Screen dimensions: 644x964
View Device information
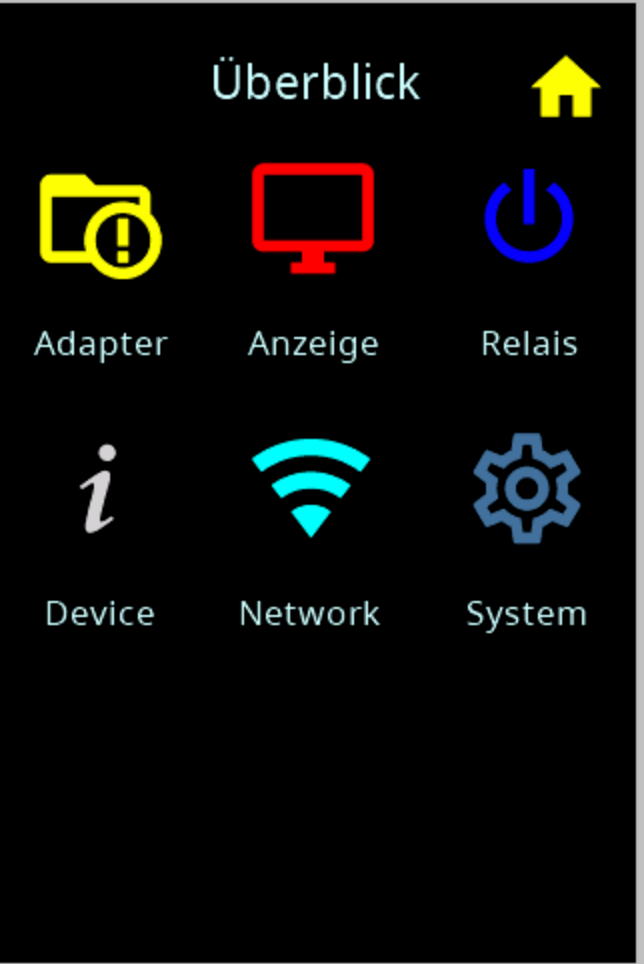(x=100, y=489)
